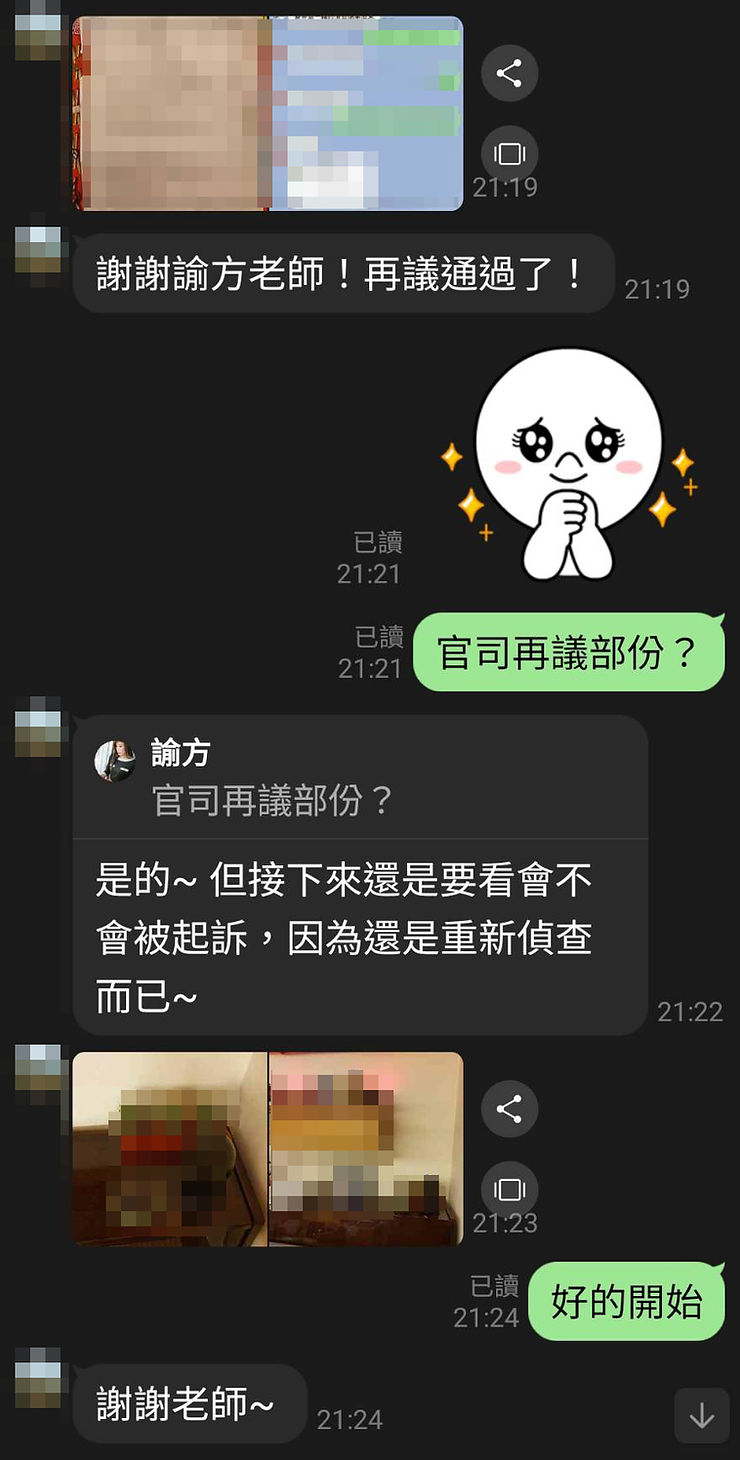Open sender's avatar beside 謝謝老師~ message
This screenshot has width=740, height=1460.
pyautogui.click(x=38, y=1378)
